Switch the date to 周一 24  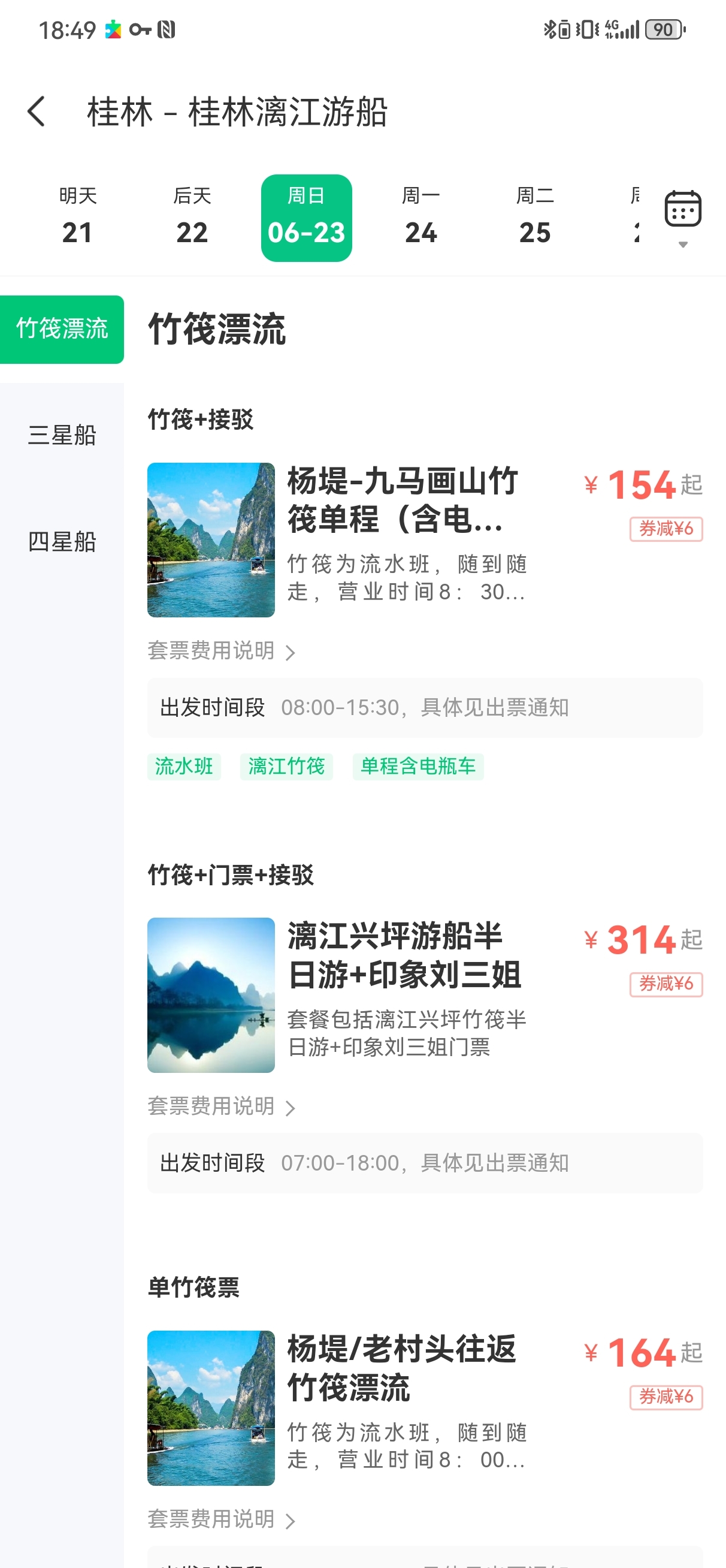(x=421, y=218)
